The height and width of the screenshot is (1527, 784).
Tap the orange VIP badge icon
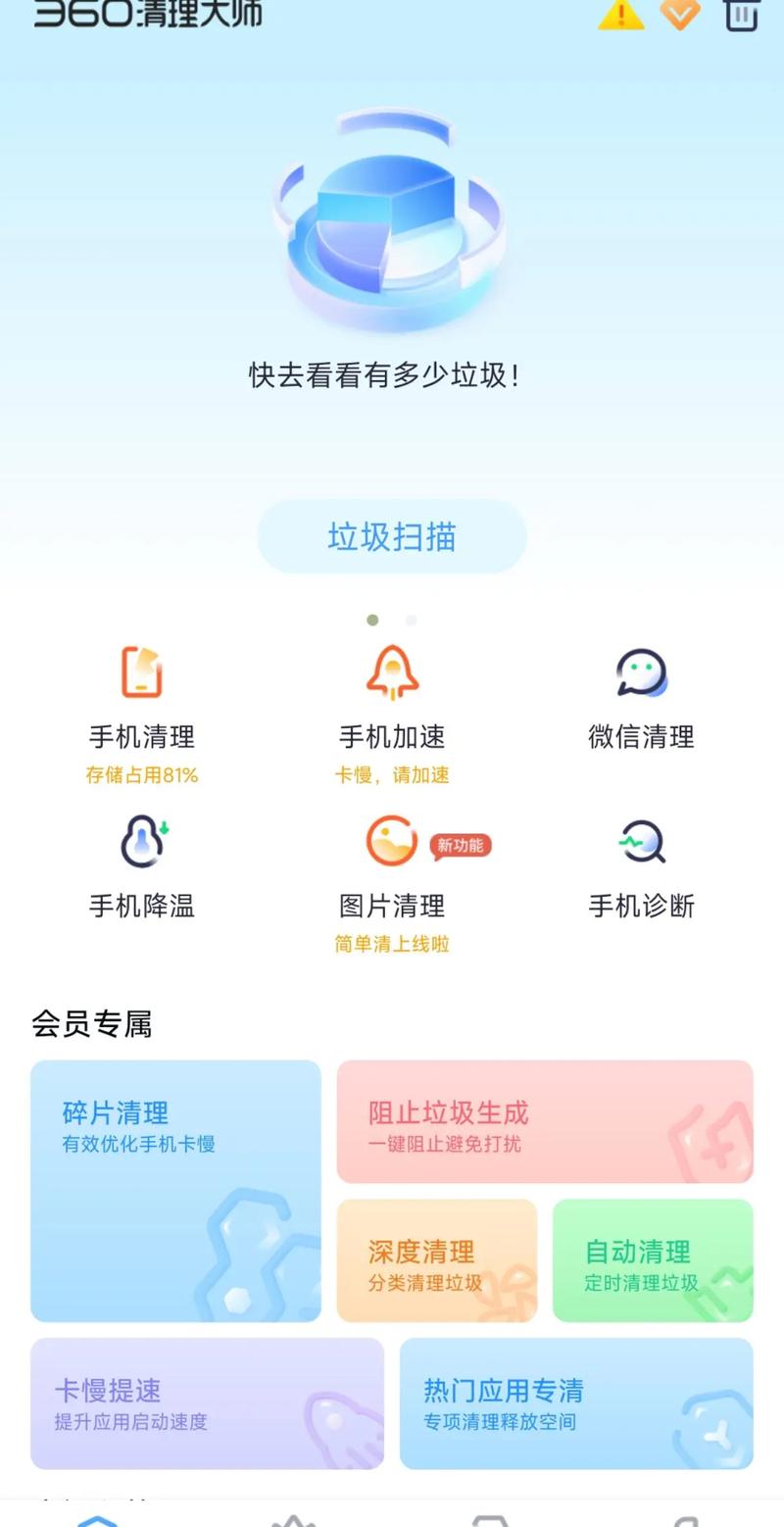tap(679, 15)
